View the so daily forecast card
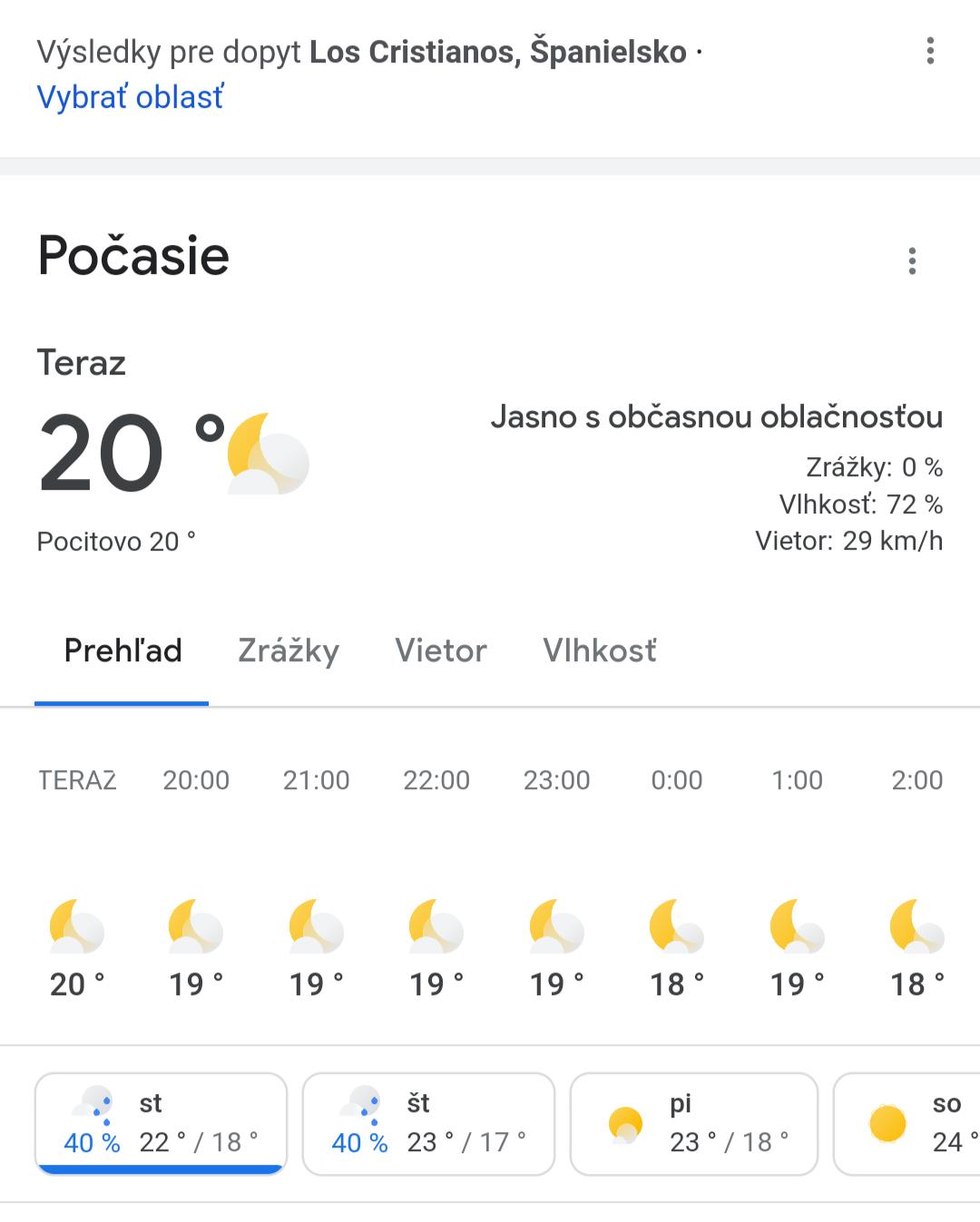Image resolution: width=980 pixels, height=1222 pixels. [x=907, y=1123]
